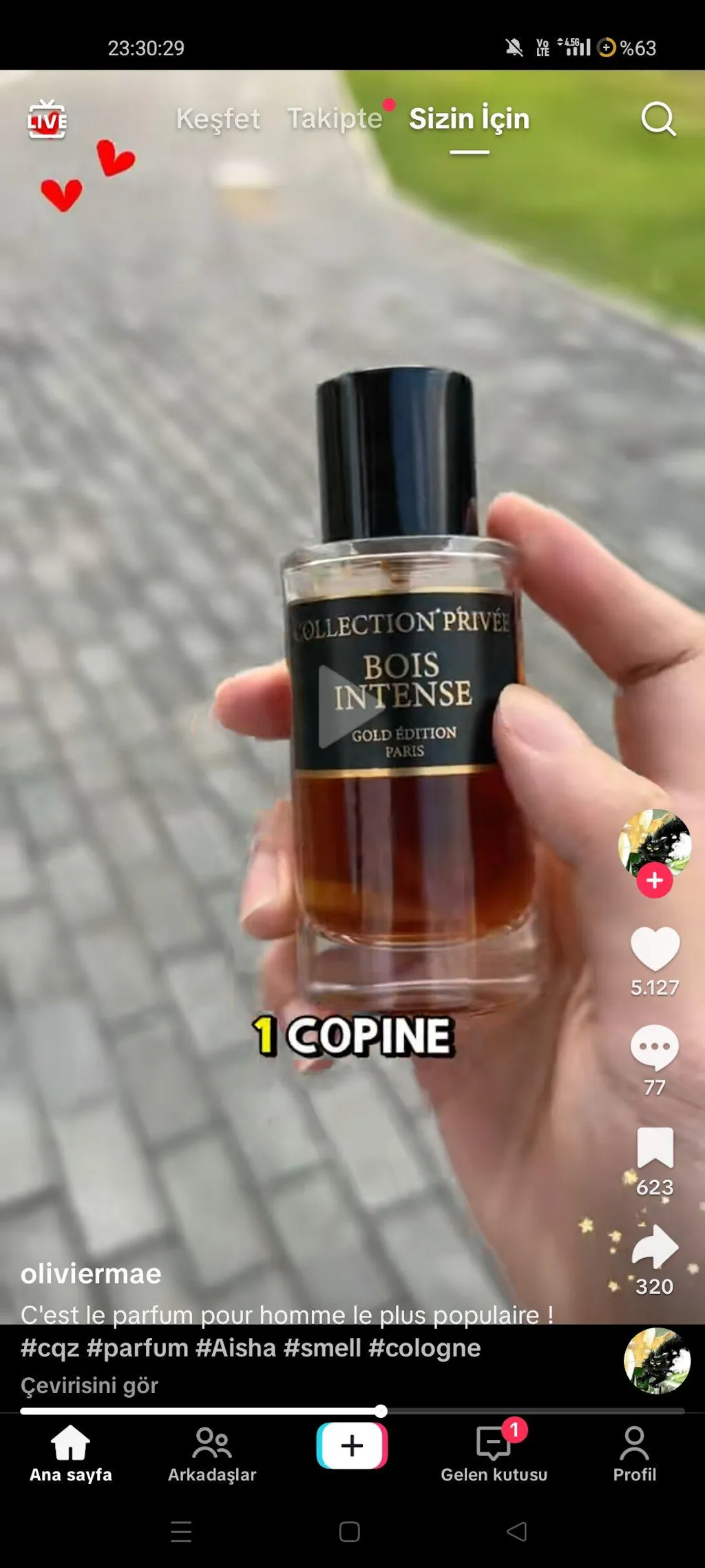Select the Sizin İçin tab
Viewport: 705px width, 1568px height.
click(x=470, y=118)
